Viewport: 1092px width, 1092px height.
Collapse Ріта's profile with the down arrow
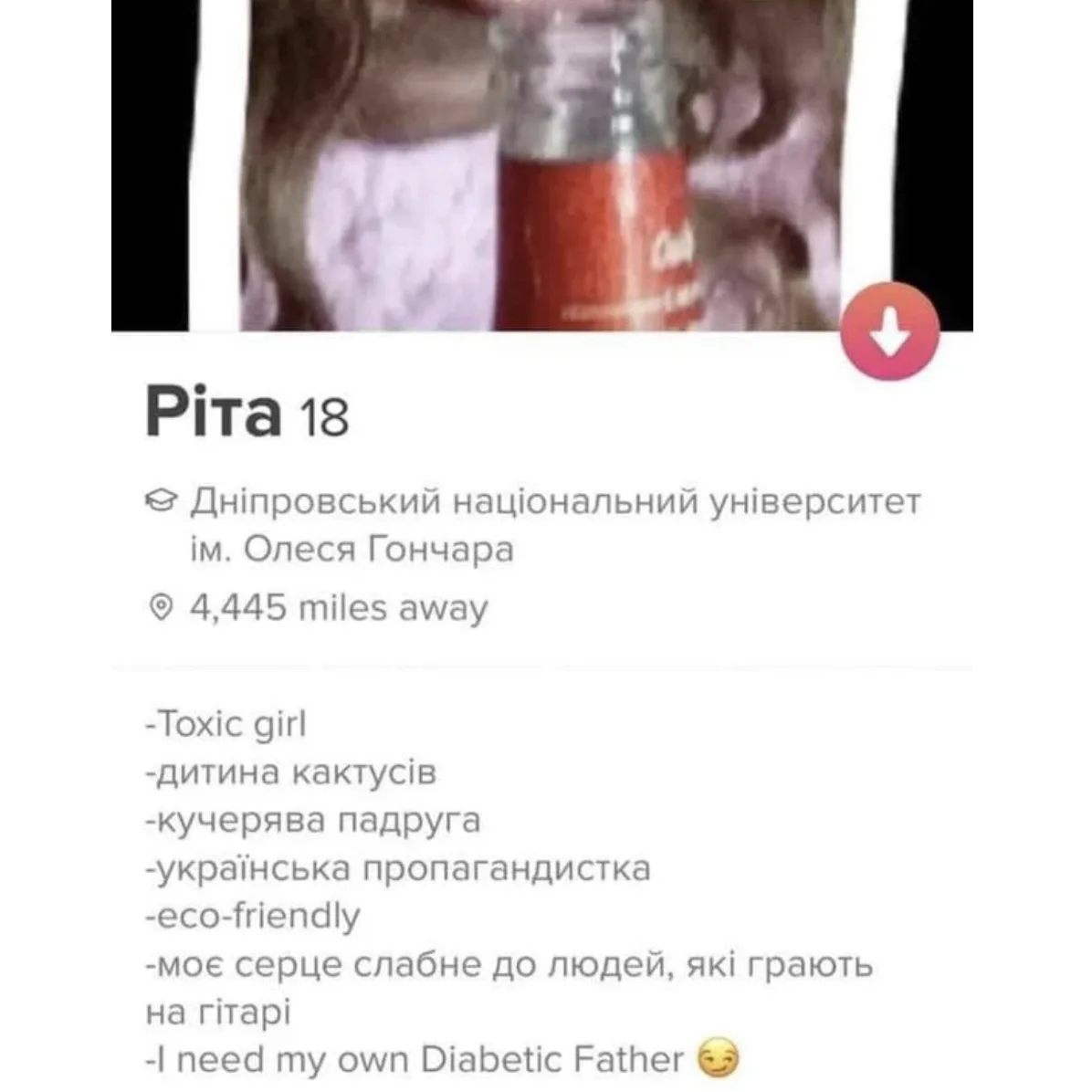[889, 332]
